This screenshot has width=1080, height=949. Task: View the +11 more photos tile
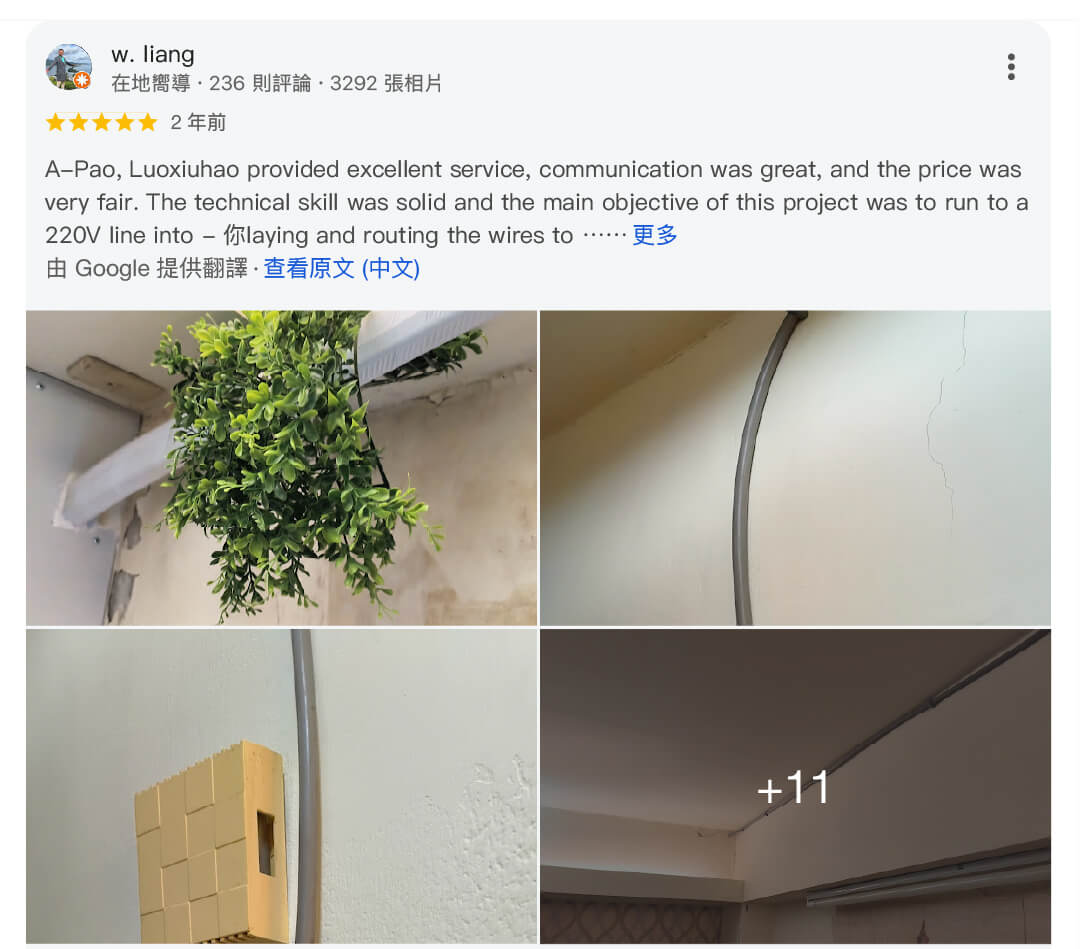795,786
